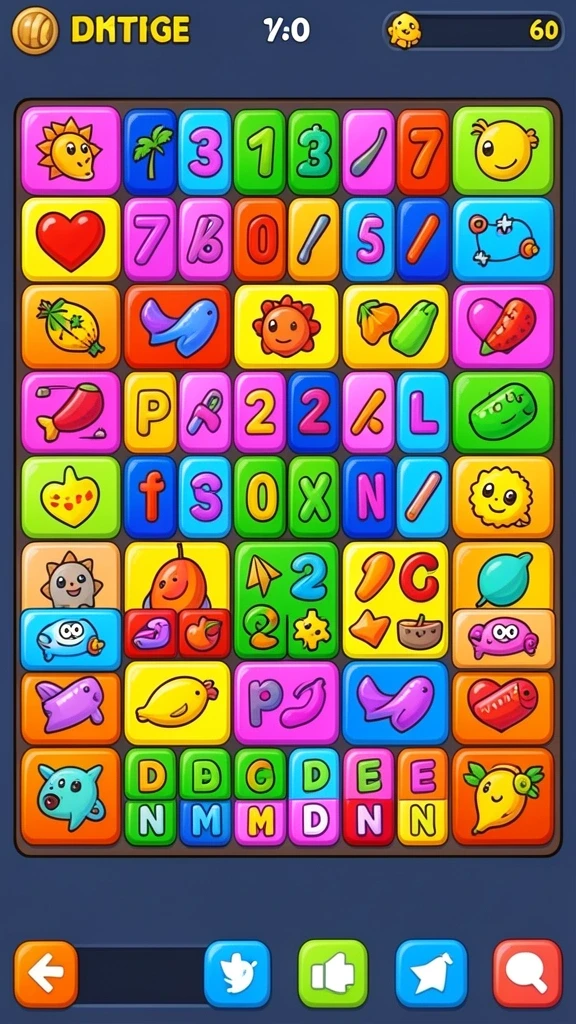
Task: Tap the gold coin icon at top
Action: (35, 30)
